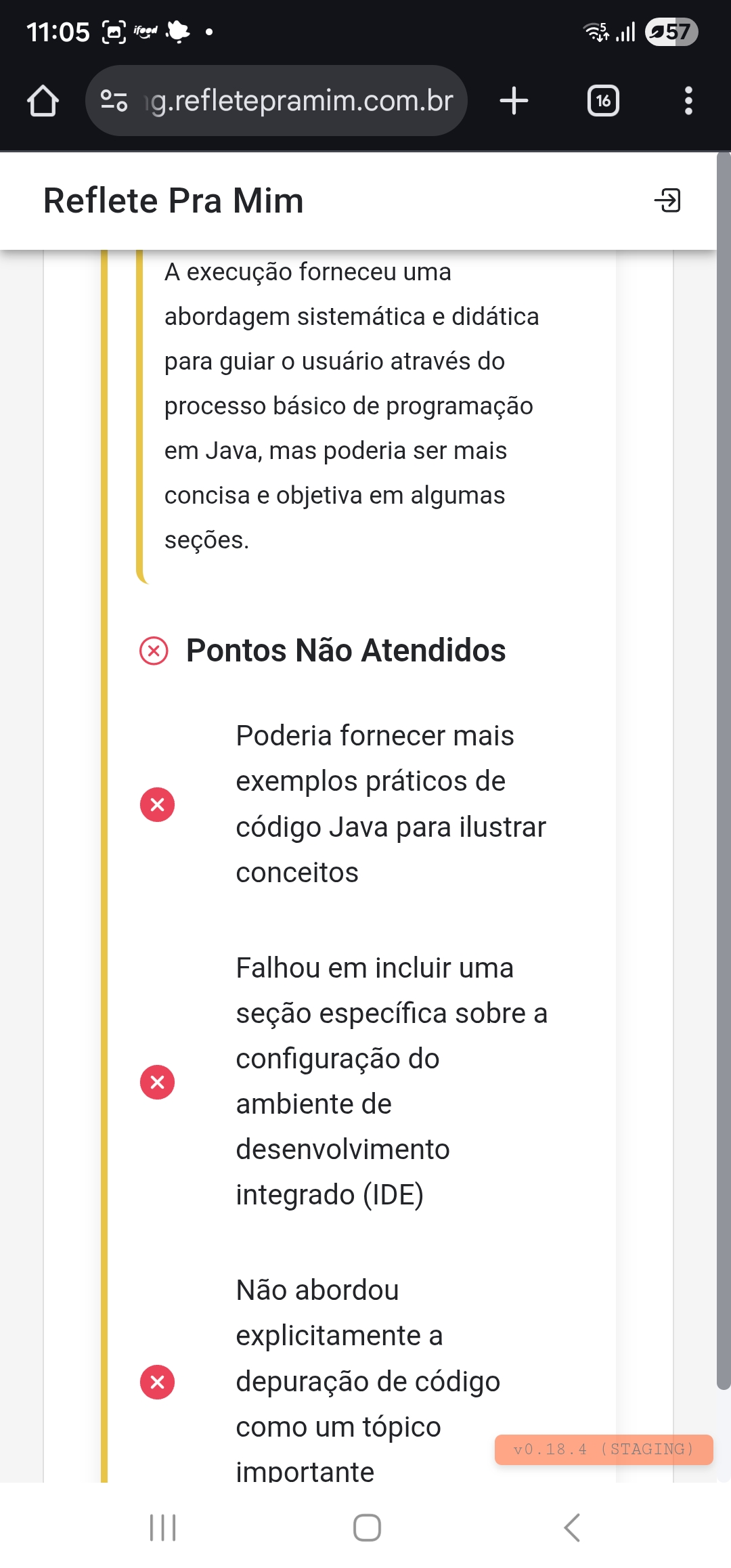Open recent apps with the three-line button
731x1568 pixels.
coord(162,1527)
